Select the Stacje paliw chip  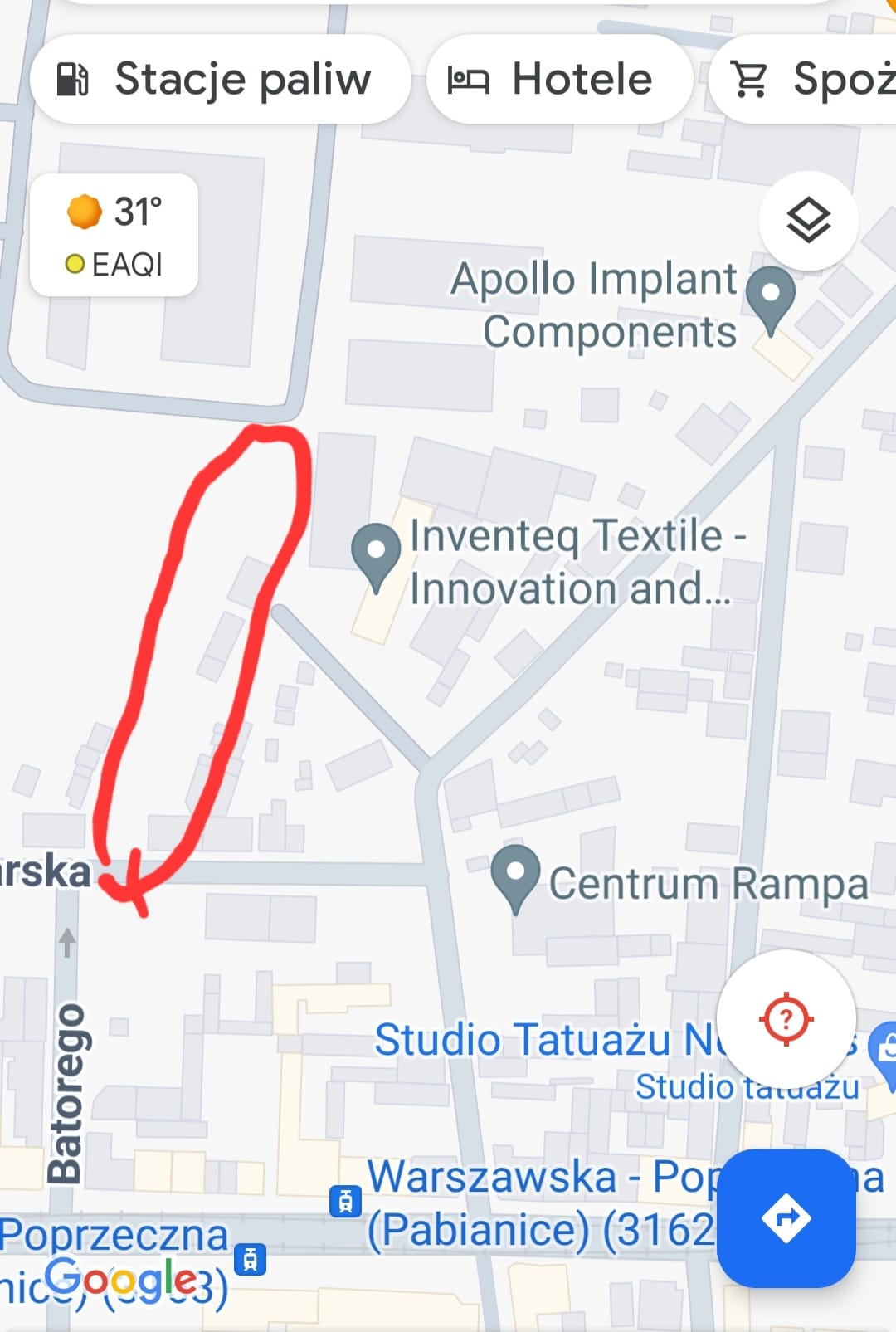(220, 80)
